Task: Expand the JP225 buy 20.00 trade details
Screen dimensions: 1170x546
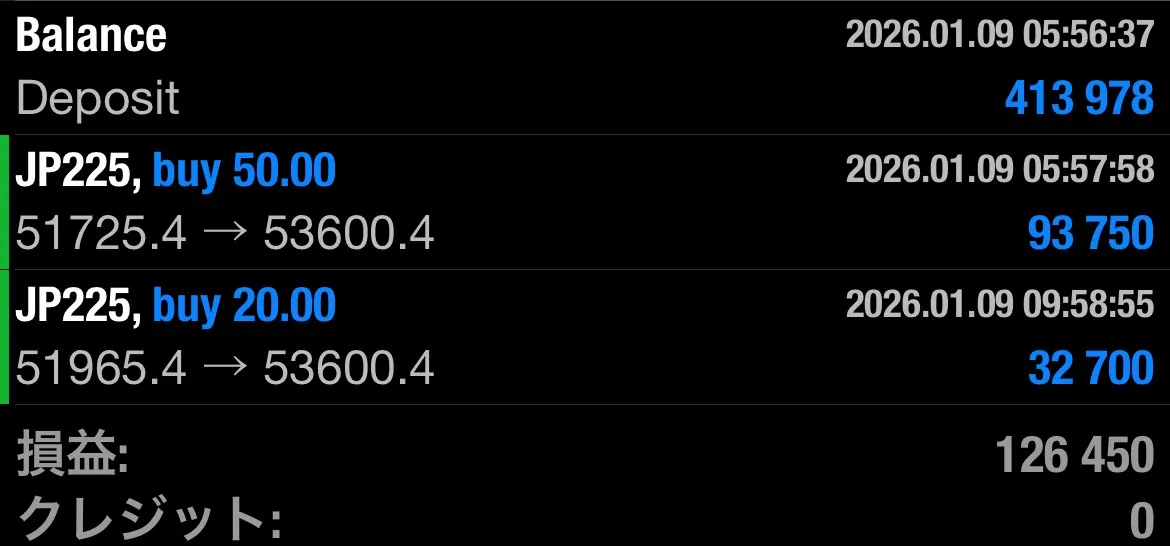Action: point(585,338)
